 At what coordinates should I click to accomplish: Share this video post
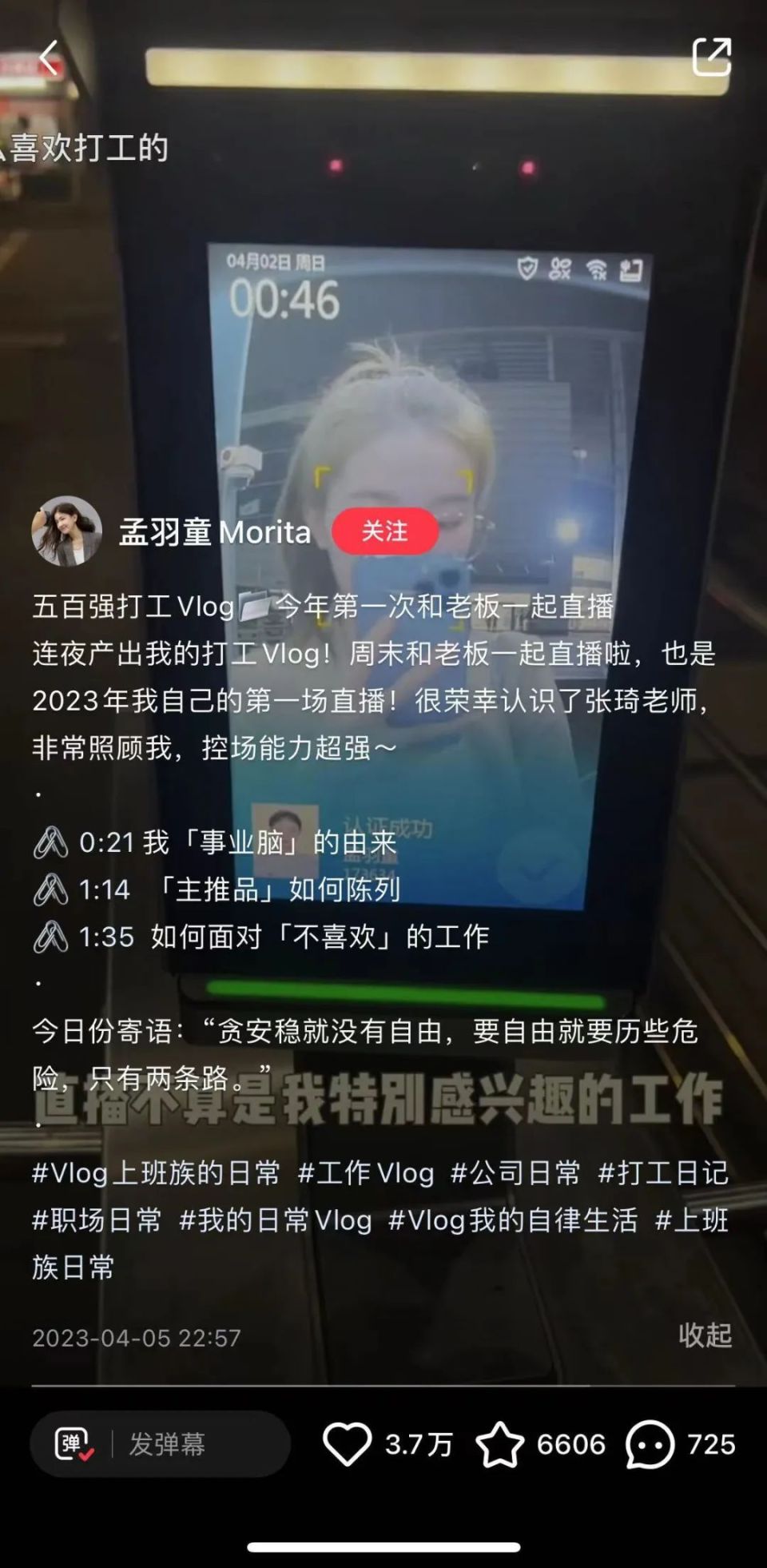710,57
